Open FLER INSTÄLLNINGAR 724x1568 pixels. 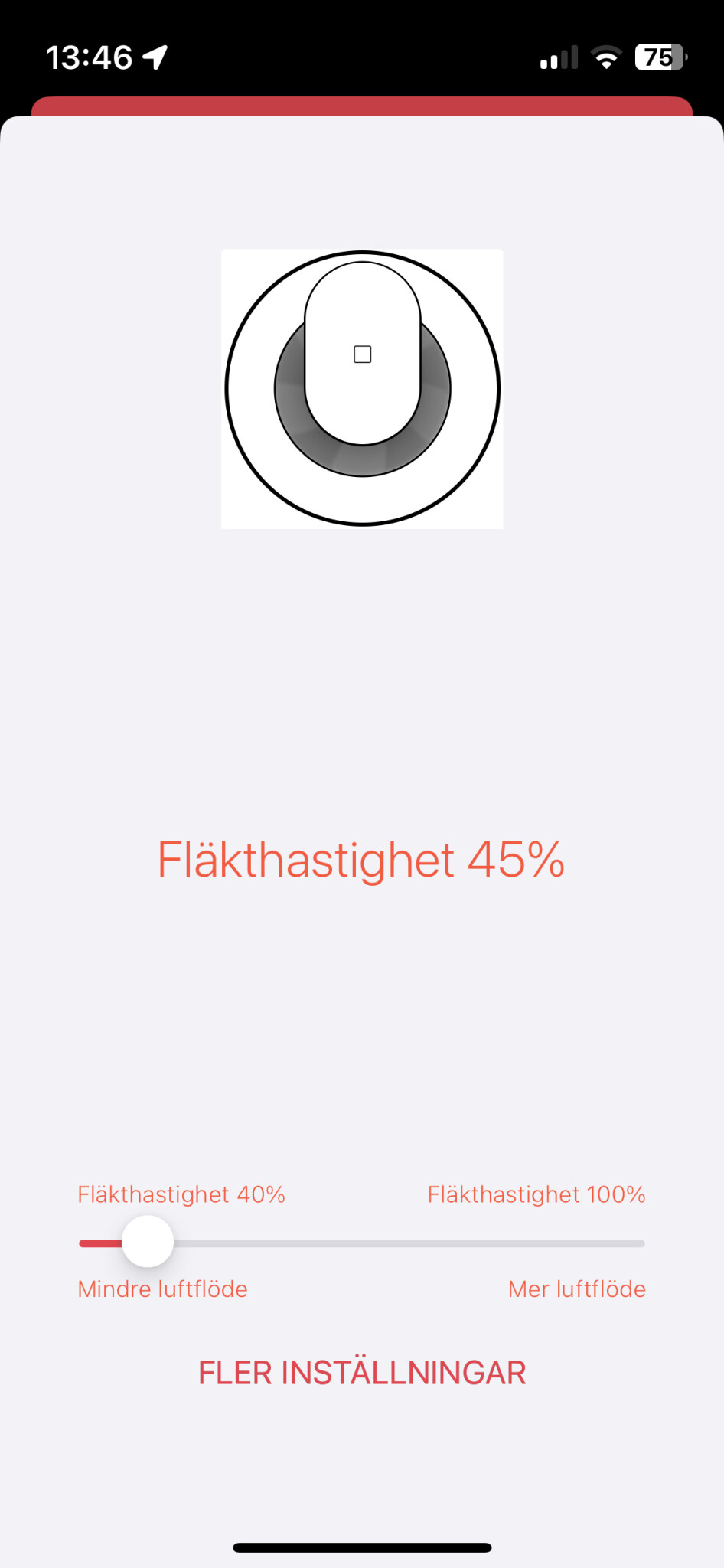tap(362, 1373)
